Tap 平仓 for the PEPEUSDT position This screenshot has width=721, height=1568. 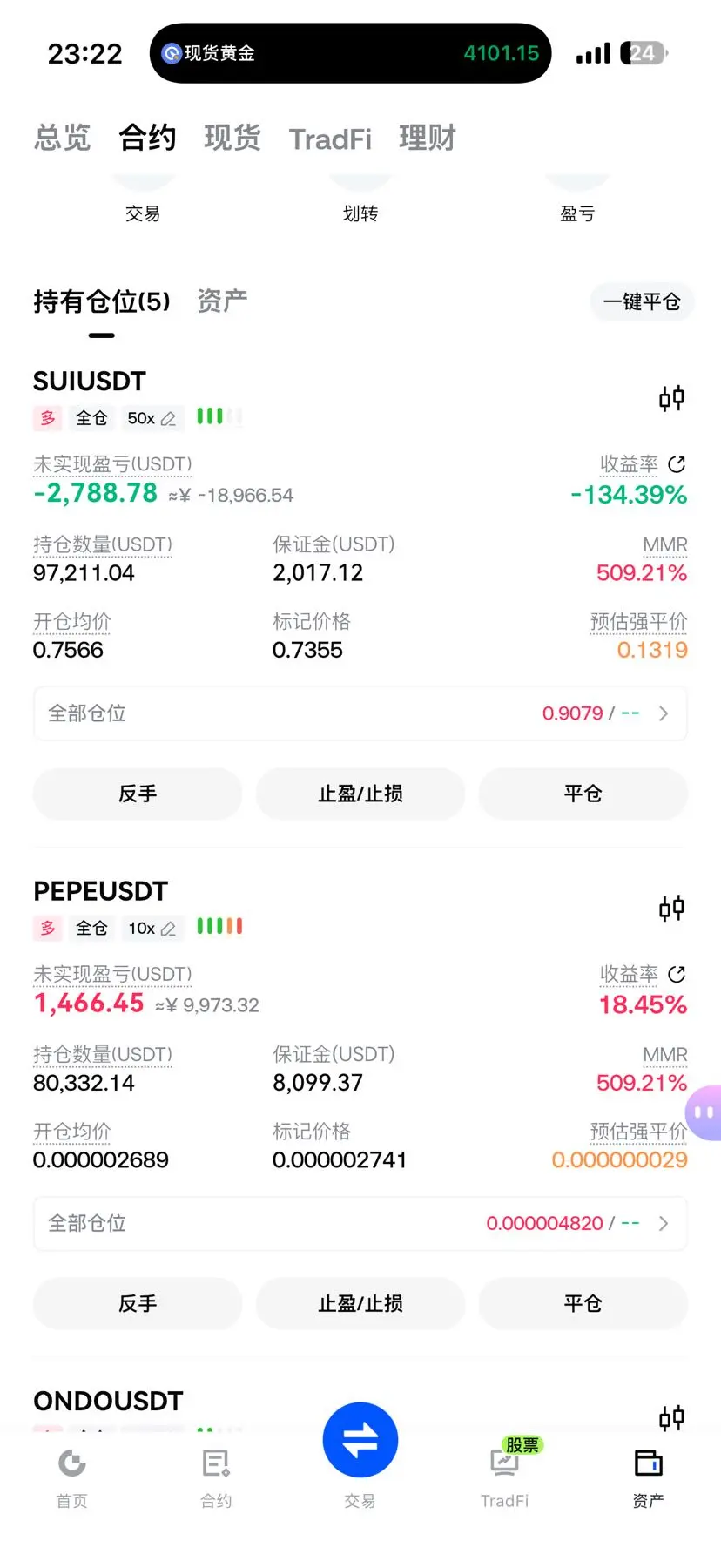[x=583, y=1304]
